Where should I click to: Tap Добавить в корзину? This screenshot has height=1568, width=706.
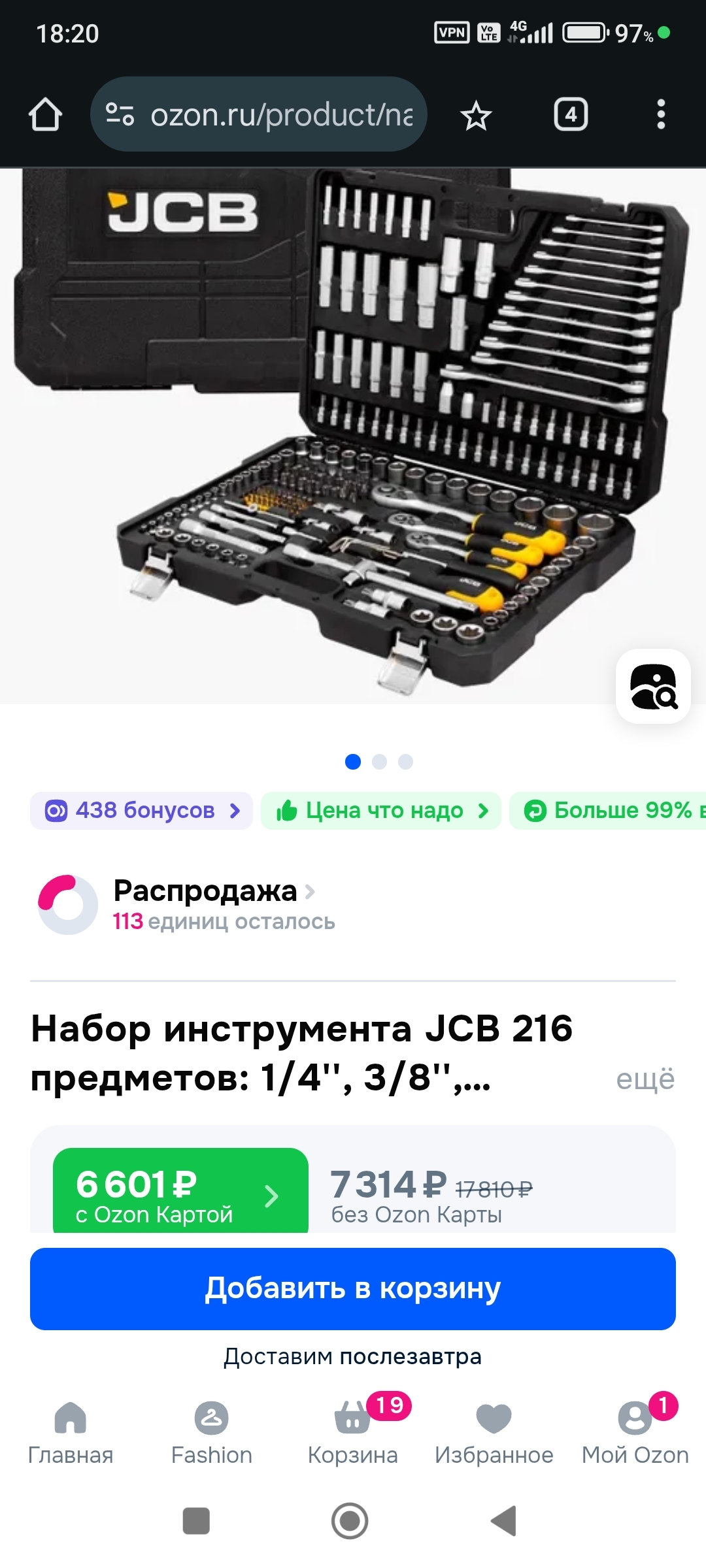point(353,1289)
